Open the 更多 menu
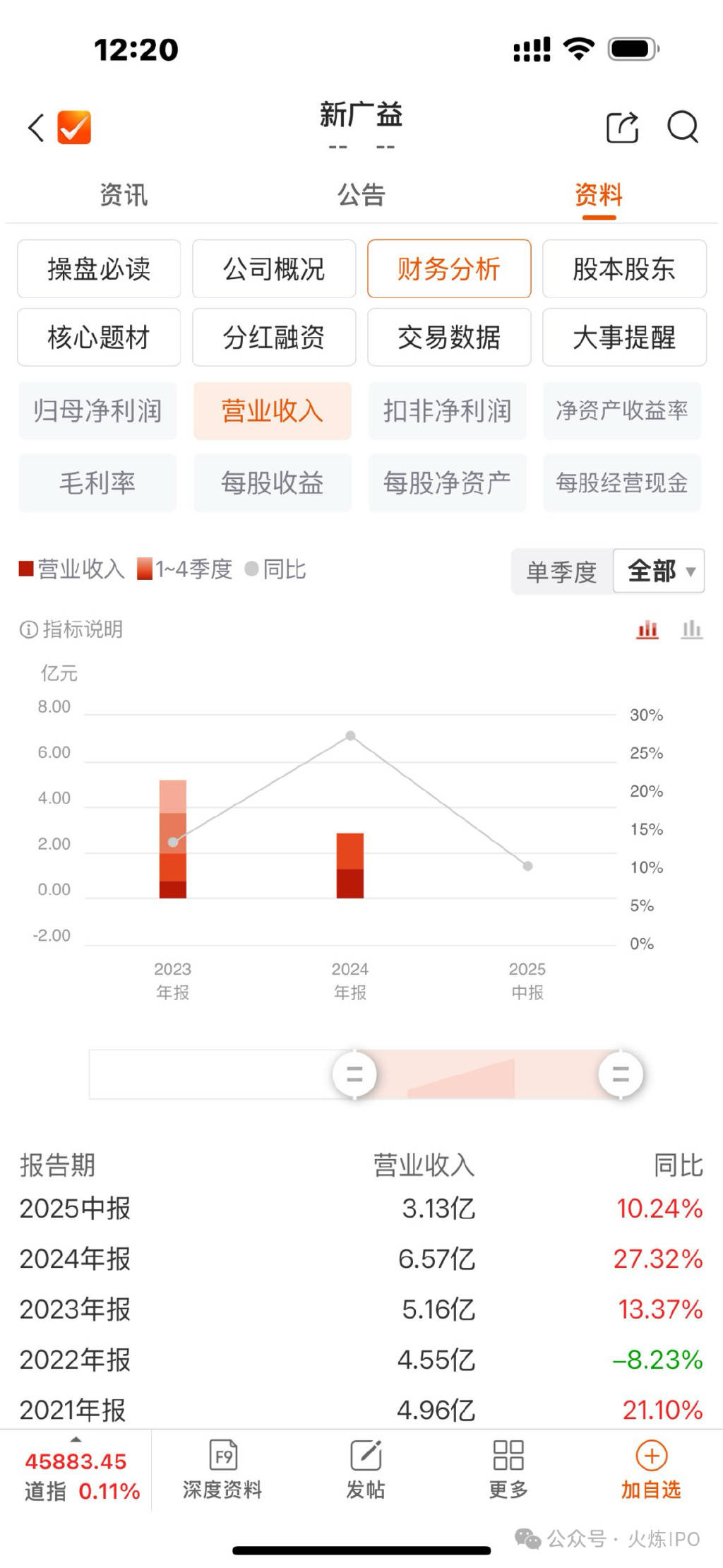This screenshot has height=1568, width=723. pyautogui.click(x=508, y=1471)
